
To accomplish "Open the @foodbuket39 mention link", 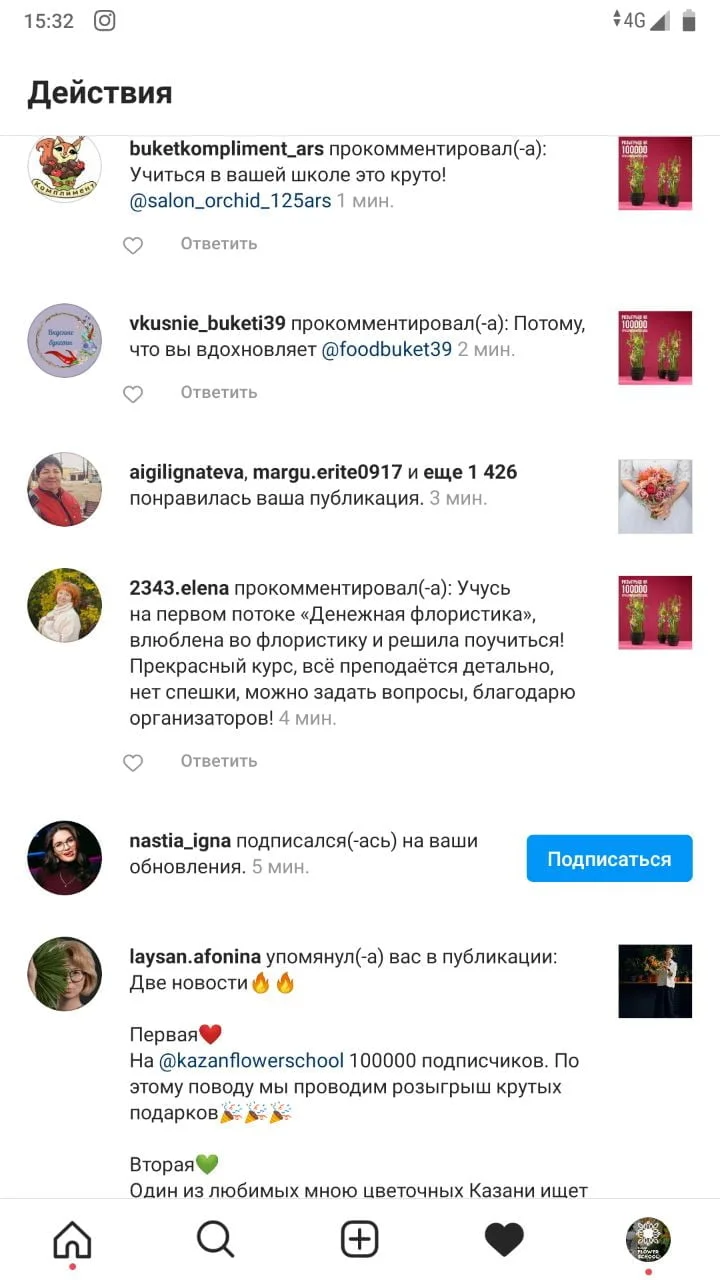I will pyautogui.click(x=386, y=350).
